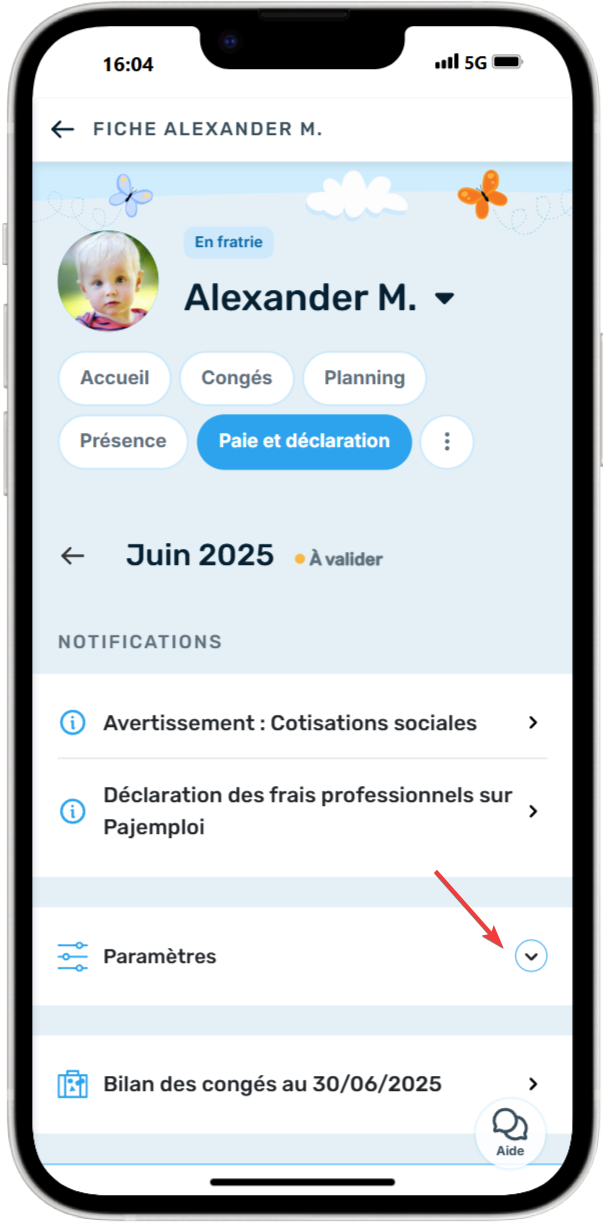Expand the Paramètres section
Viewport: 603px width, 1222px height.
point(531,957)
